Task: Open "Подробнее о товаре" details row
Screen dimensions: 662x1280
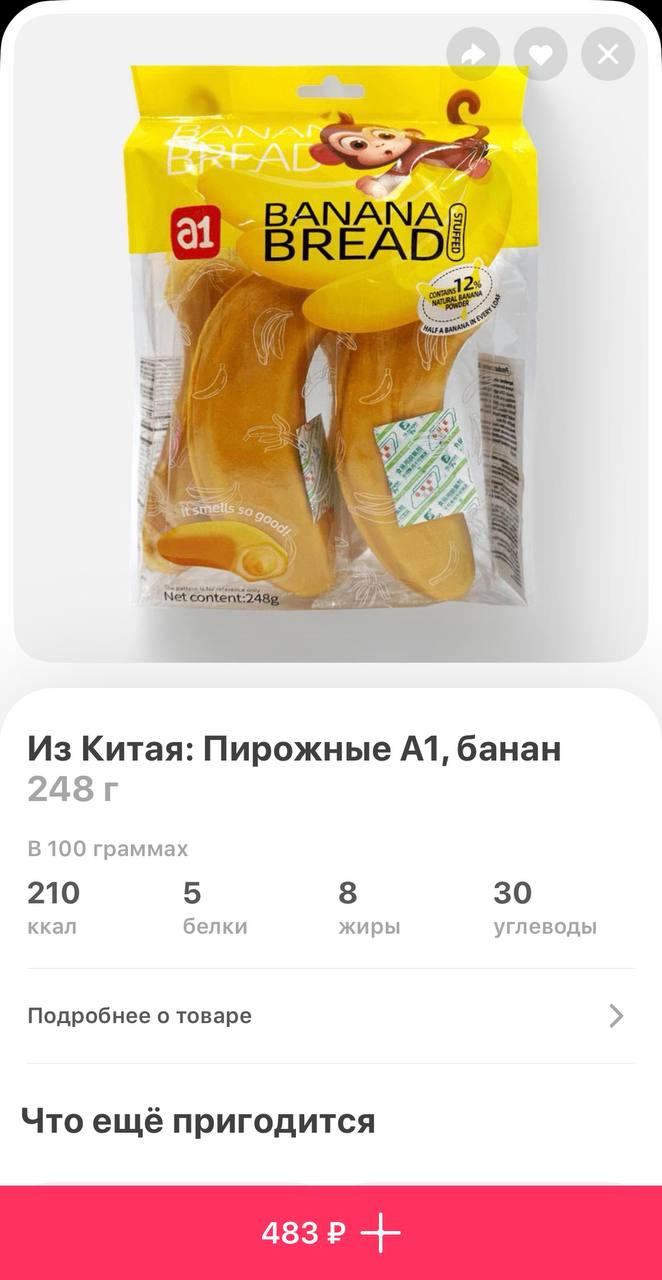Action: click(330, 1016)
